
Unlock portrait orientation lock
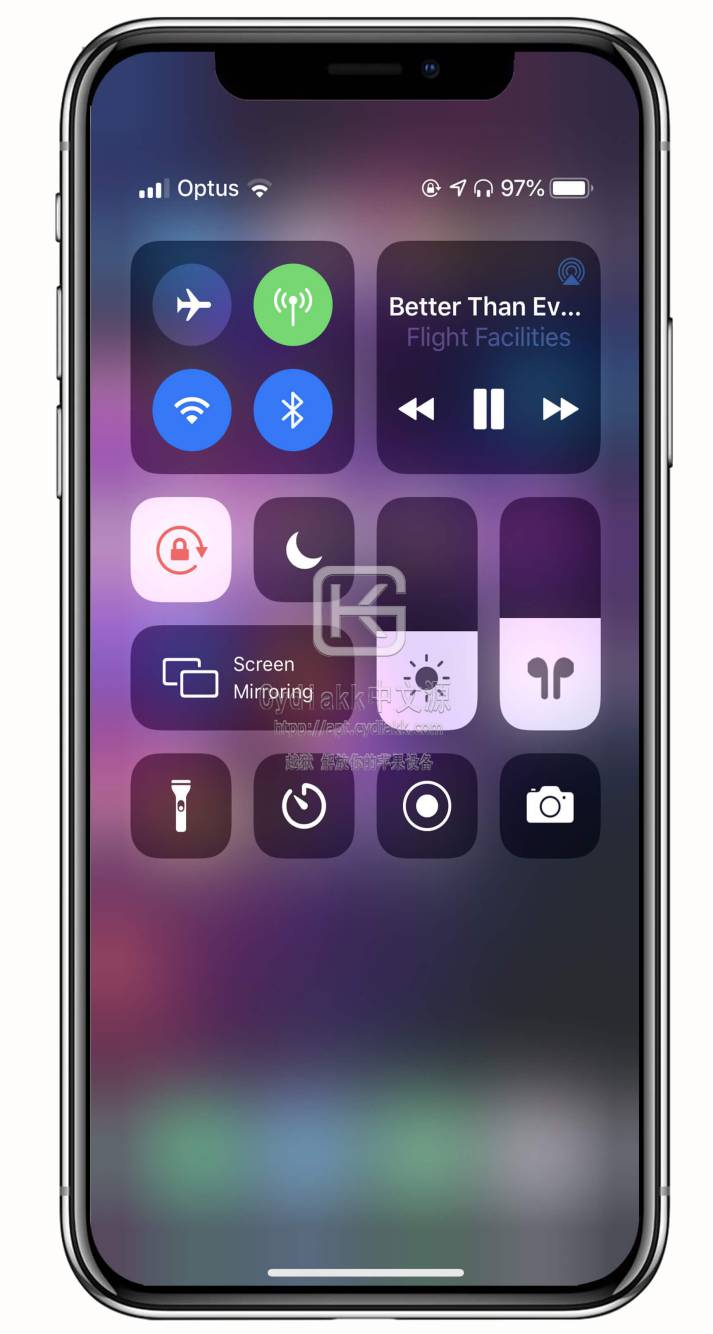(181, 549)
